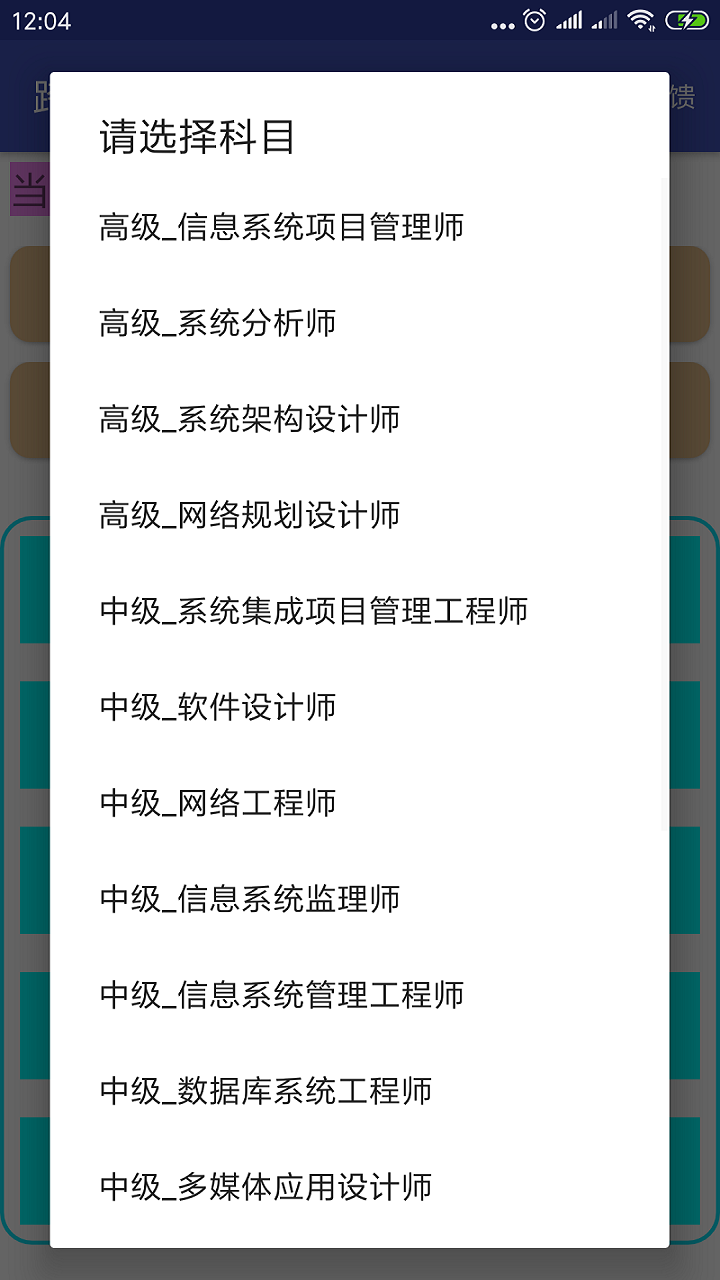This screenshot has width=720, height=1280.
Task: Select 中级_网络工程师 option
Action: tap(218, 803)
